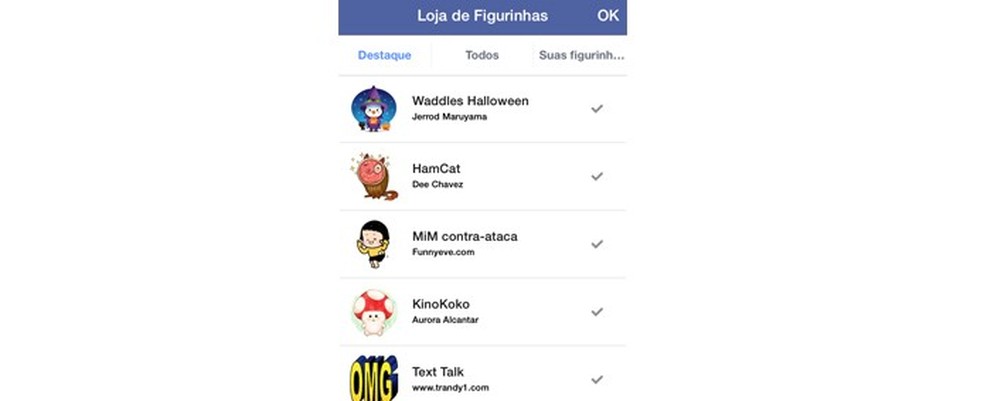
Task: Switch to the Todos tab
Action: tap(482, 55)
